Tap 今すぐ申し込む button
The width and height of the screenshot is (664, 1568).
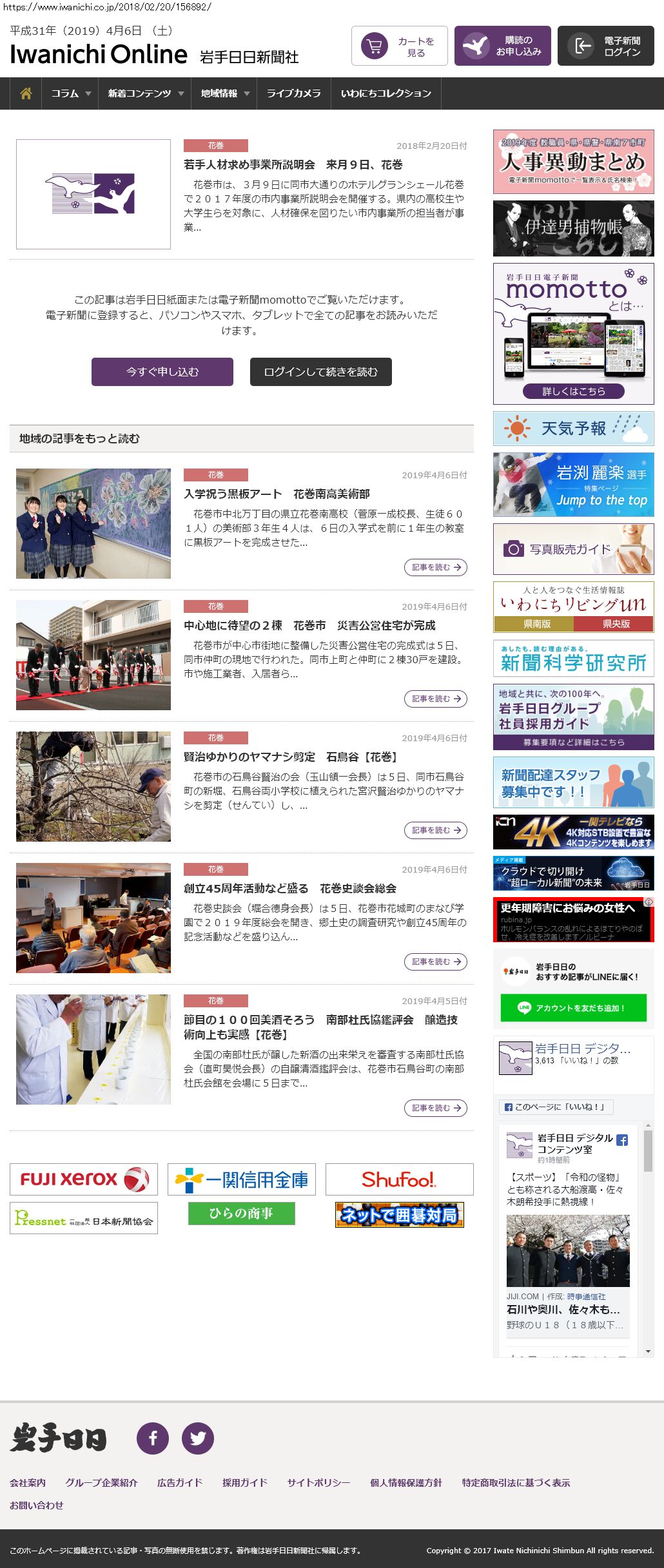click(162, 372)
